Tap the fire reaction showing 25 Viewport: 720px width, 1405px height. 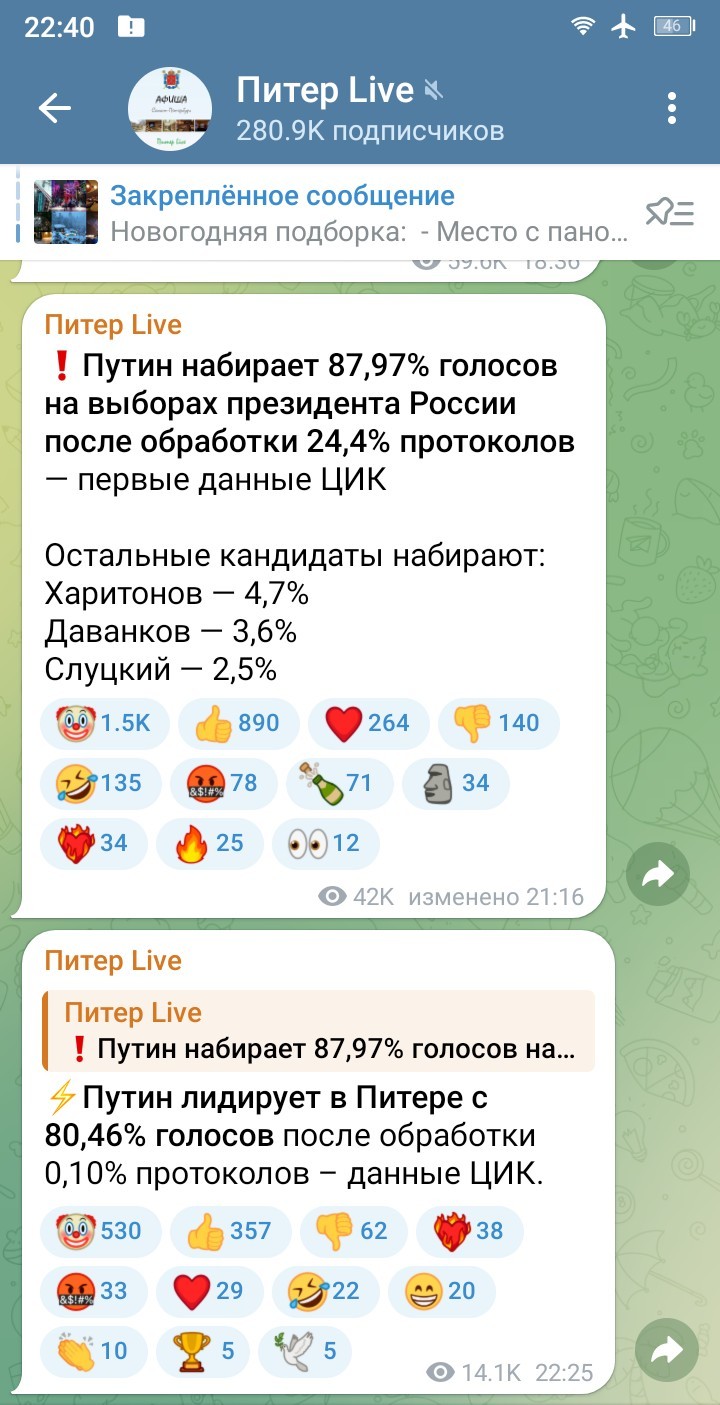click(x=210, y=843)
